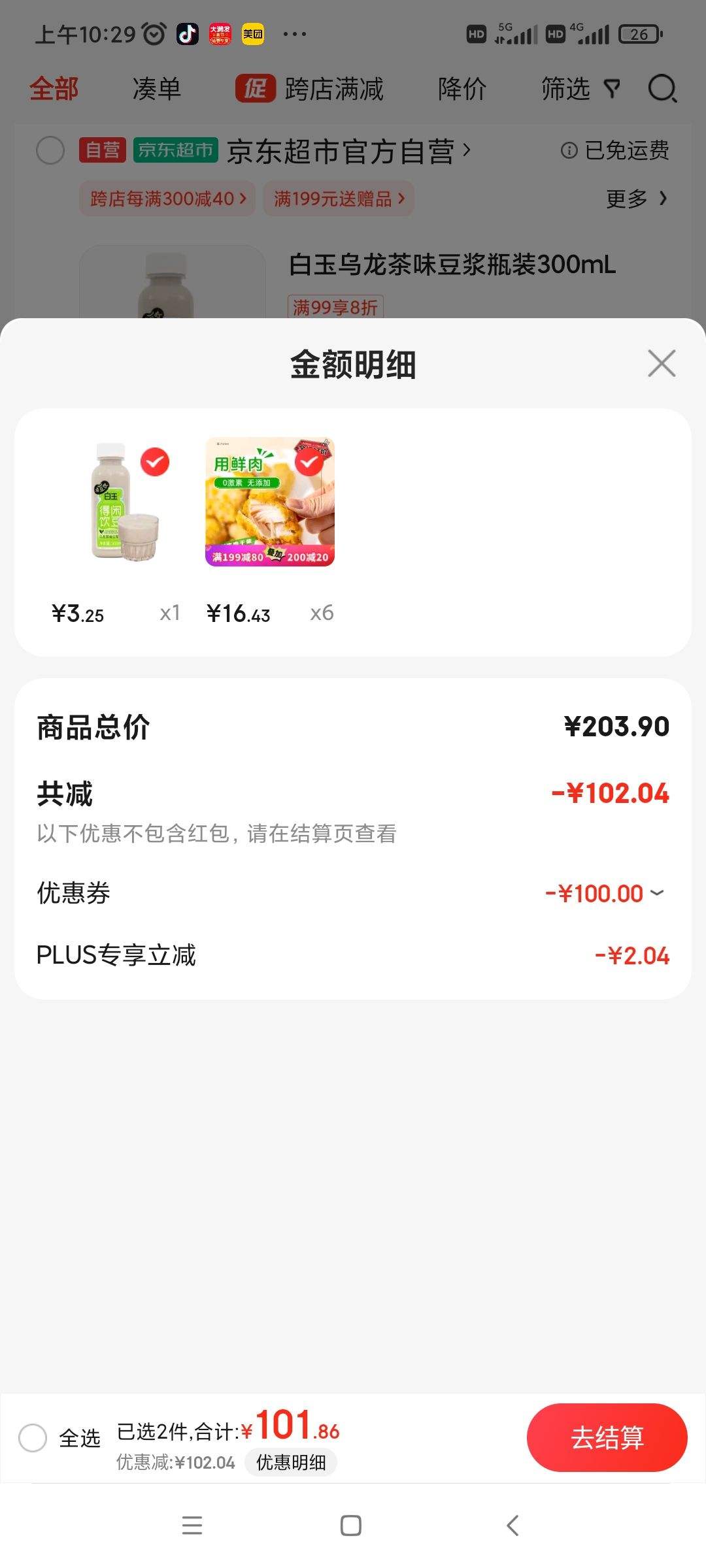Viewport: 706px width, 1568px height.
Task: Deselect the soy milk product checkmark
Action: 154,463
